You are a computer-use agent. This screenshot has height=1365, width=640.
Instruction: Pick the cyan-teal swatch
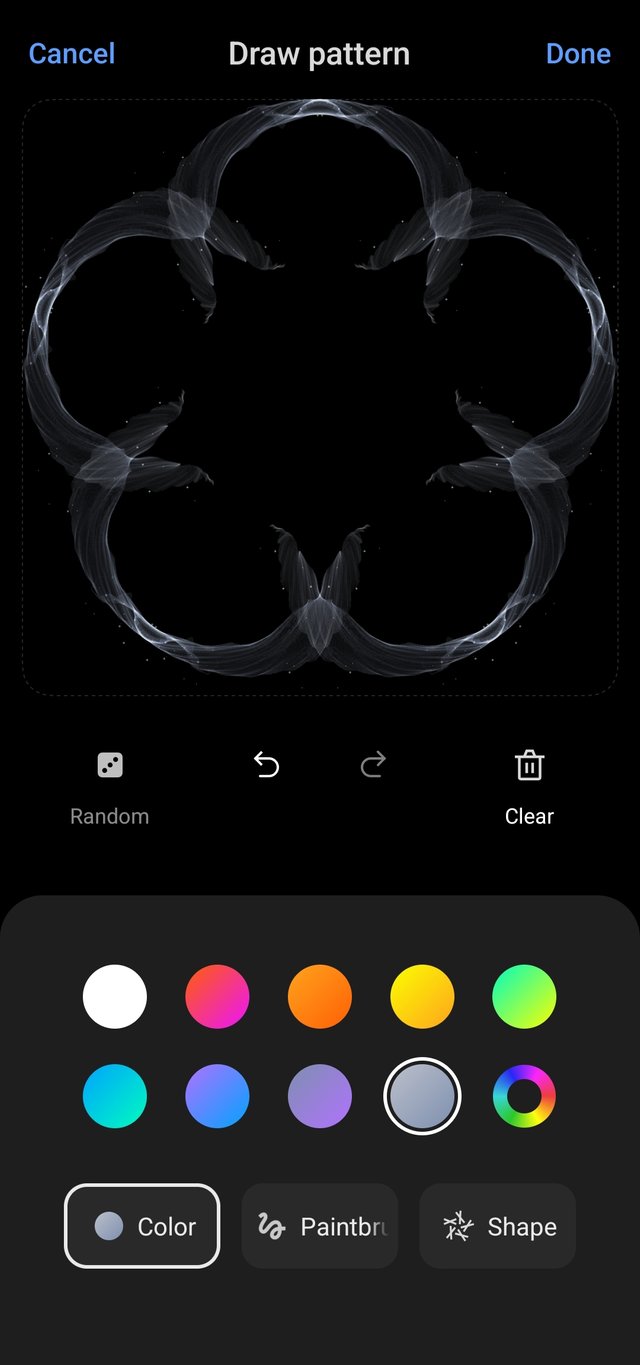115,1096
